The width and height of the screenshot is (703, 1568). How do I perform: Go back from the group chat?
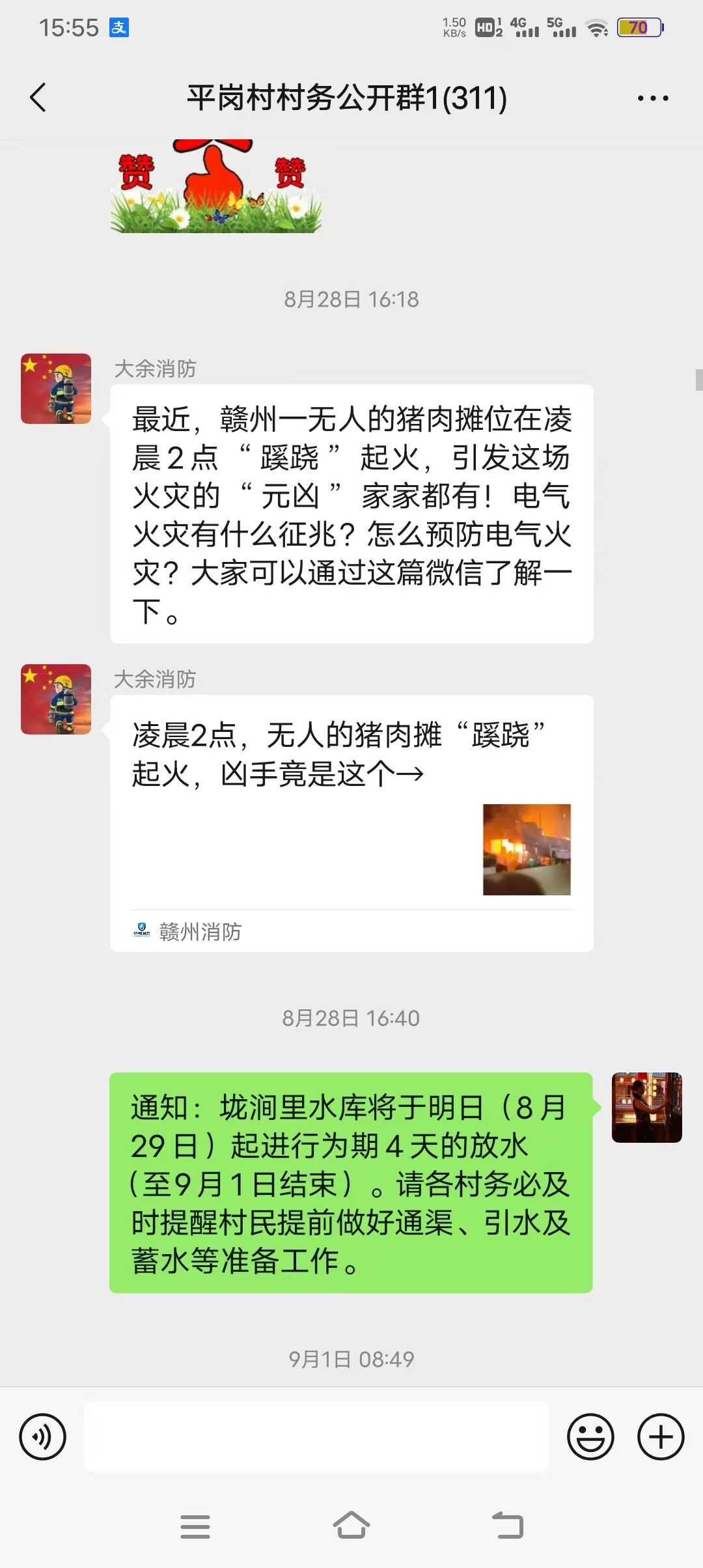[x=38, y=98]
